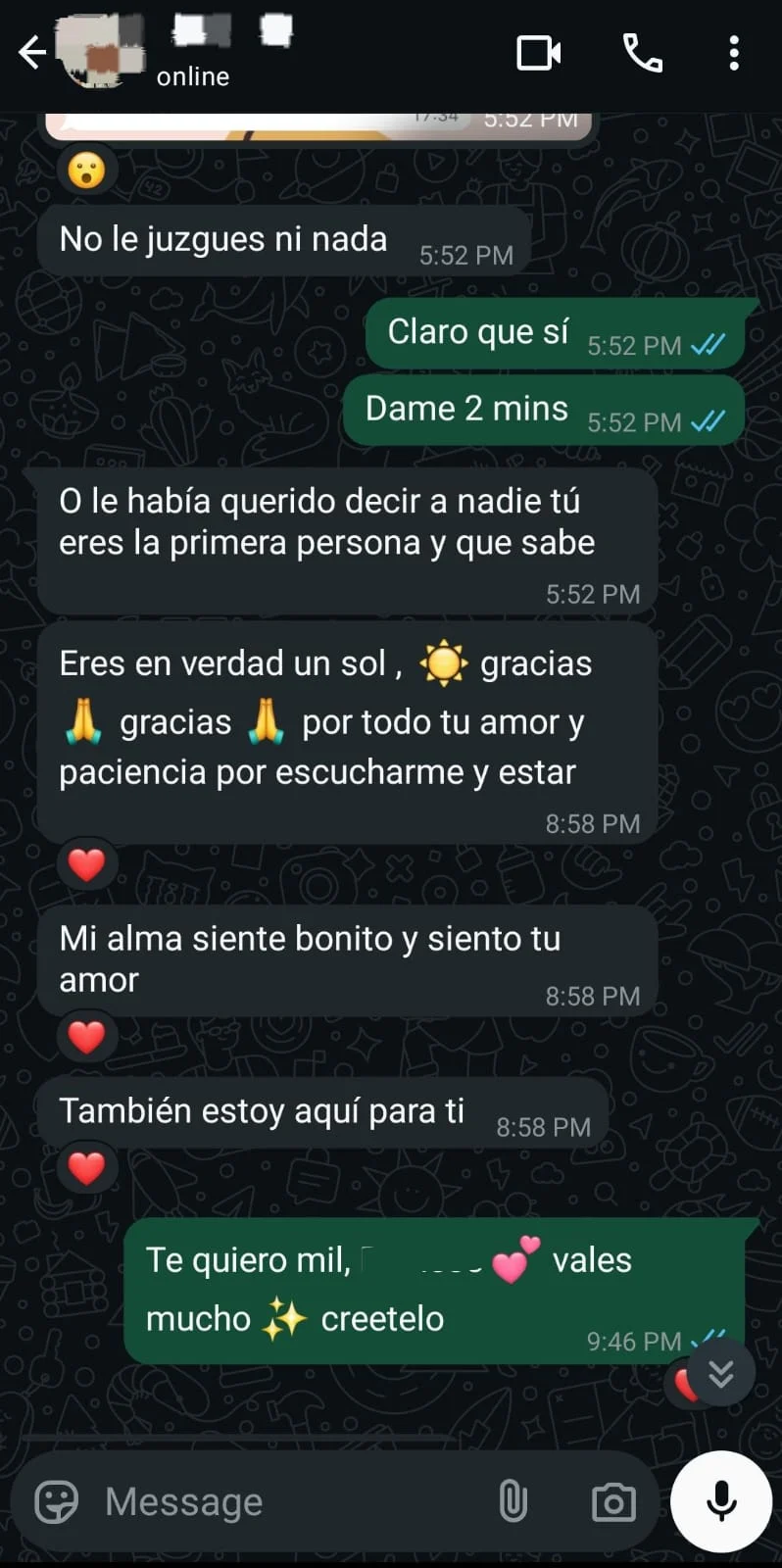782x1568 pixels.
Task: Tap the heart reaction below the gracias message
Action: 86,863
